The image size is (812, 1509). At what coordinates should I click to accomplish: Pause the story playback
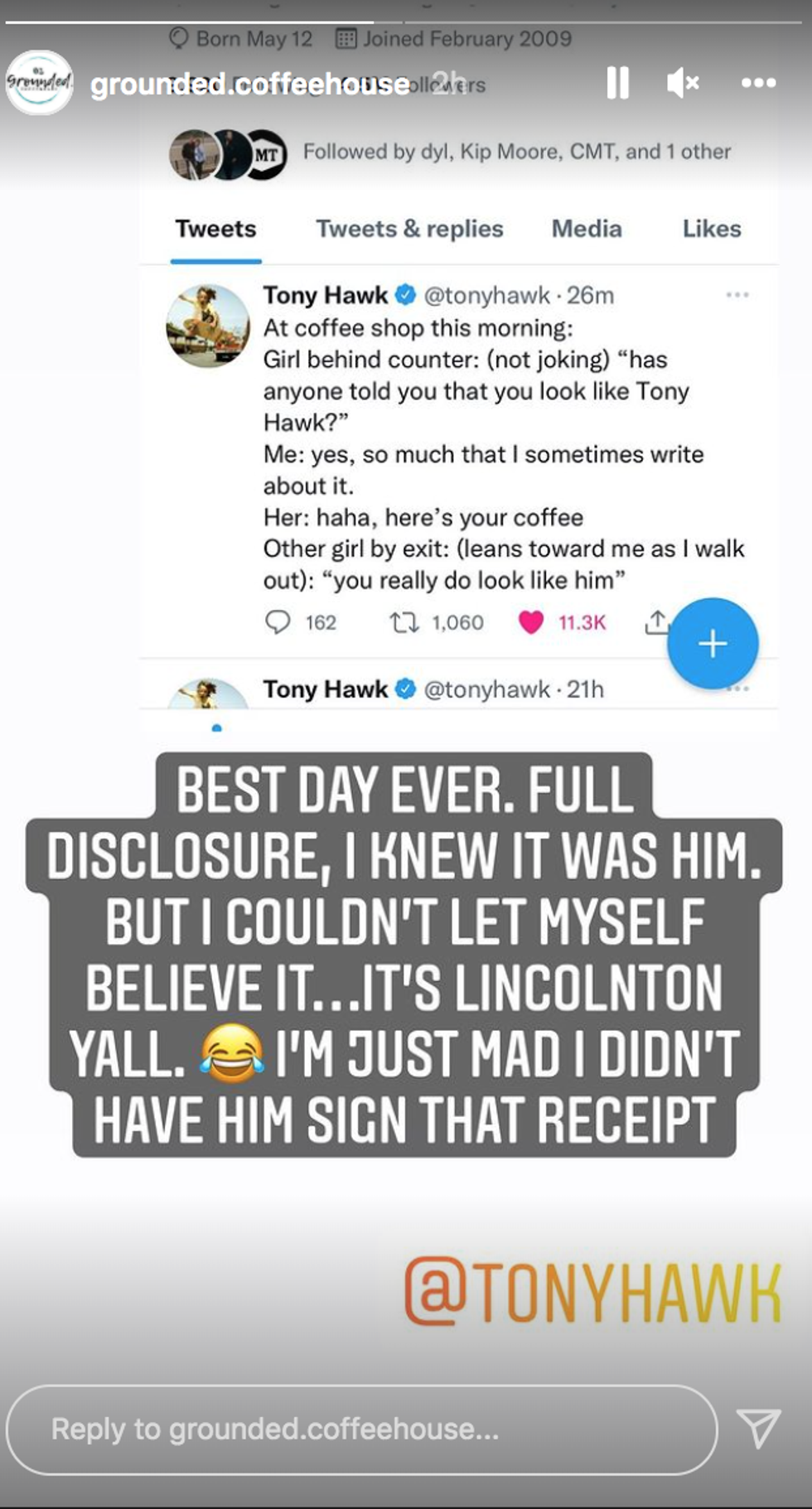point(617,83)
